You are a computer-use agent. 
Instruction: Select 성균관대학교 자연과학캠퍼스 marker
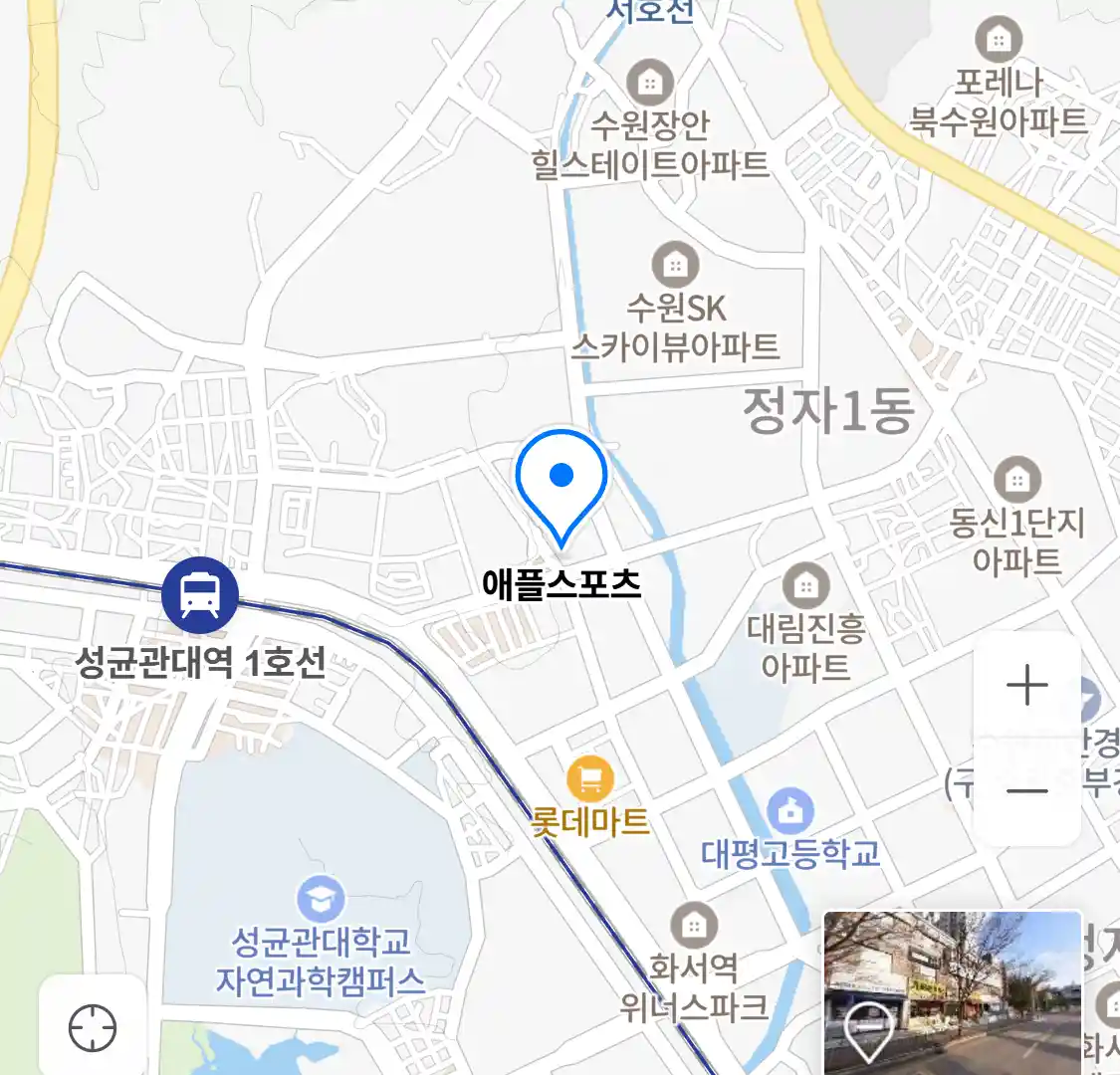[321, 900]
